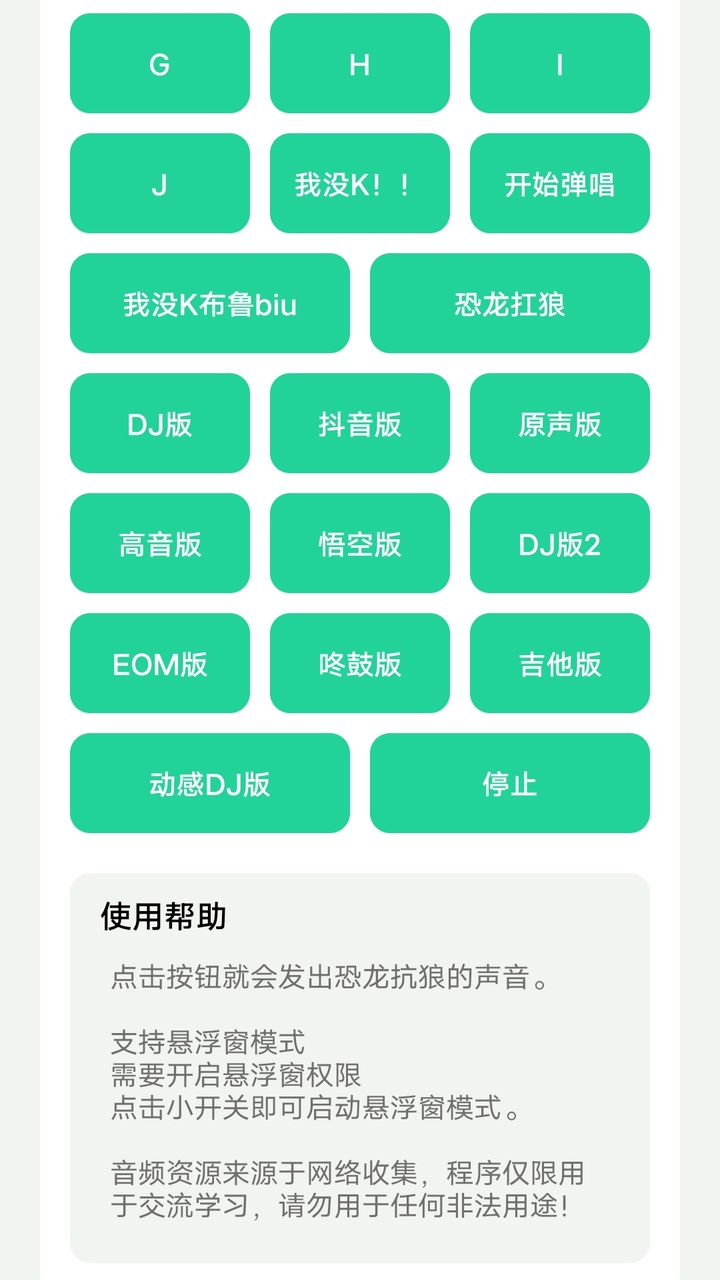Play the J sound
Image resolution: width=720 pixels, height=1280 pixels.
point(160,184)
